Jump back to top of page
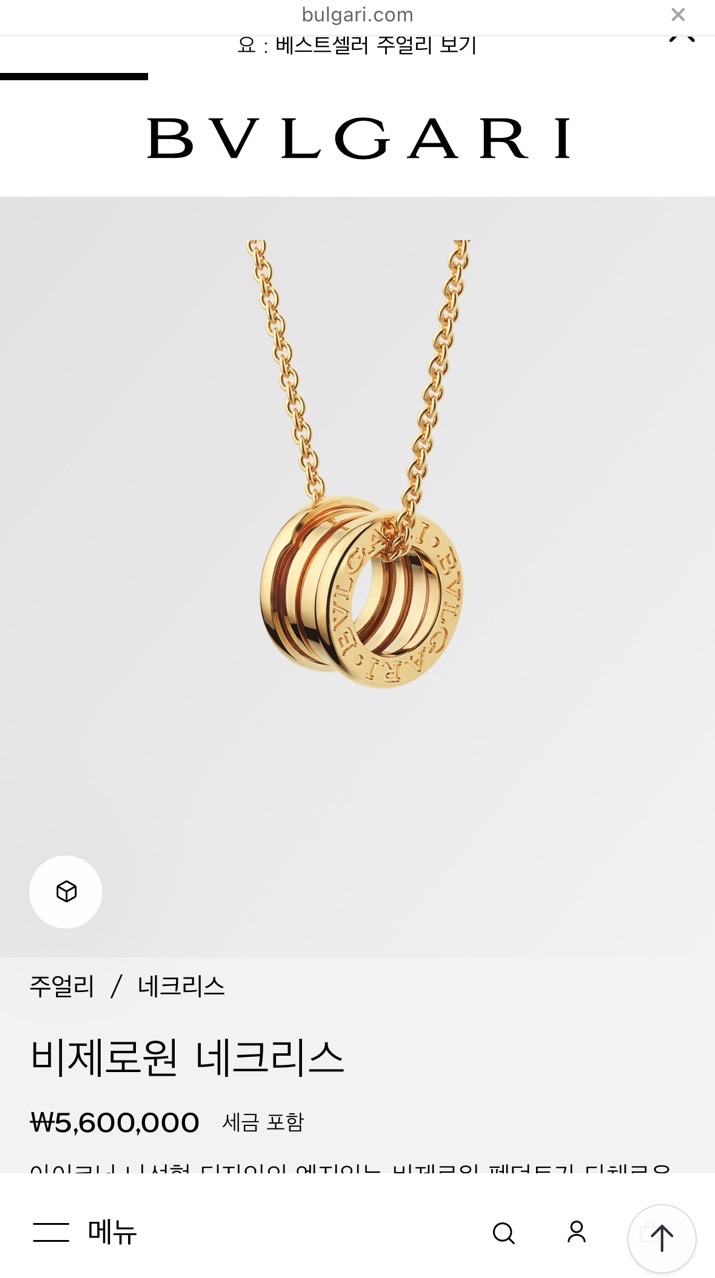 coord(661,1238)
